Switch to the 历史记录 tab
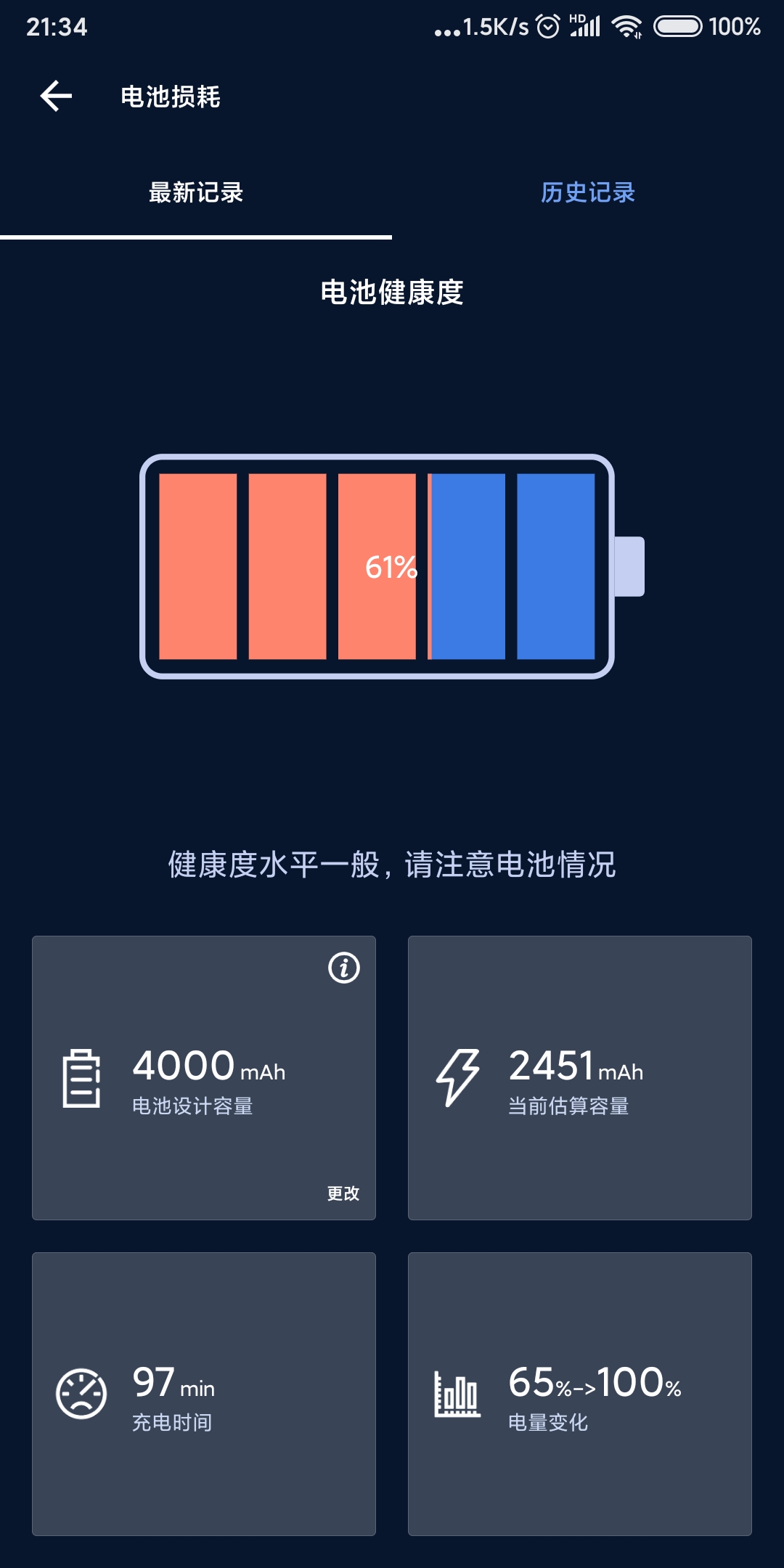The image size is (784, 1568). [588, 192]
